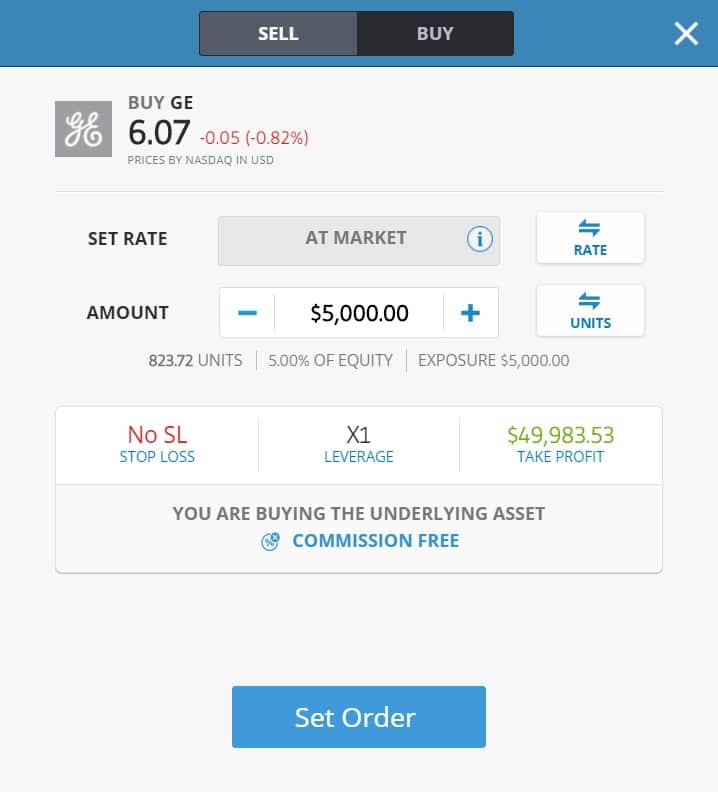Viewport: 718px width, 792px height.
Task: Close the order dialog
Action: pyautogui.click(x=686, y=34)
